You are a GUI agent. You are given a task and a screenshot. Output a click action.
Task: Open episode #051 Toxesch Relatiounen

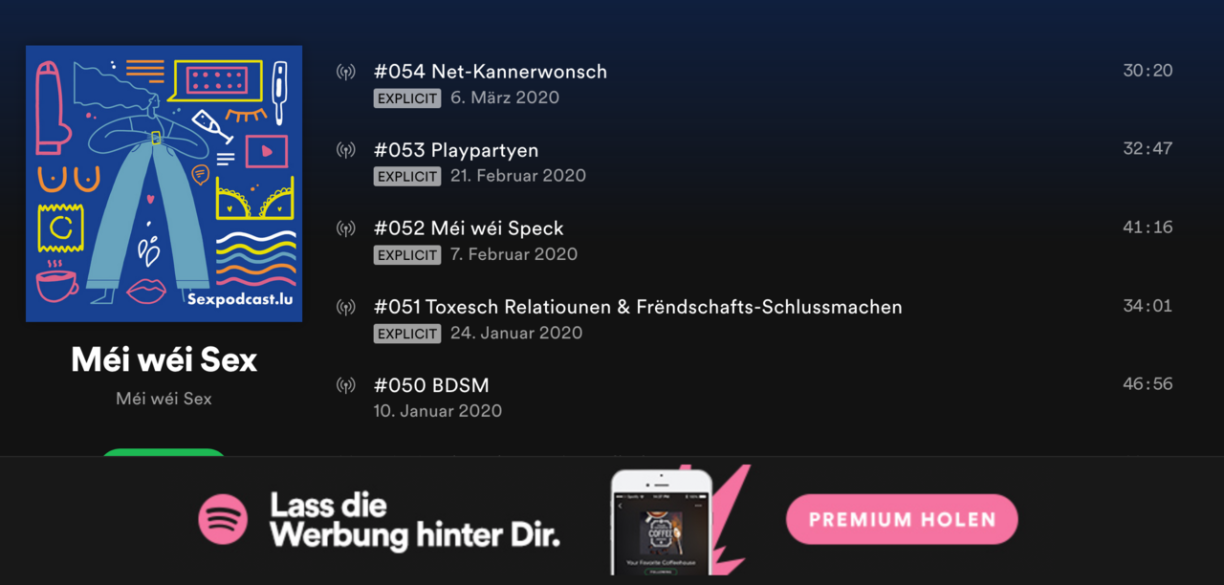pyautogui.click(x=637, y=307)
